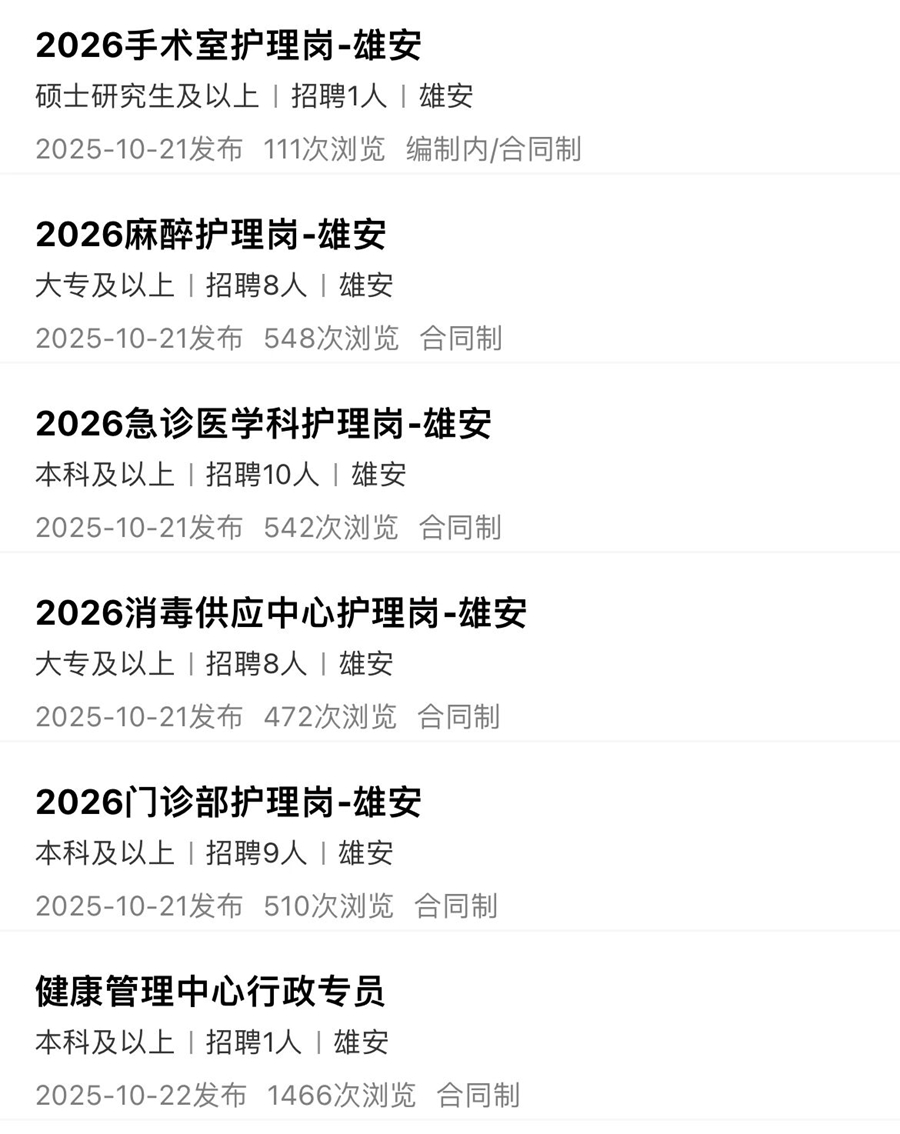Tap the 2026门诊部护理岗-雄安 listing

tap(229, 802)
